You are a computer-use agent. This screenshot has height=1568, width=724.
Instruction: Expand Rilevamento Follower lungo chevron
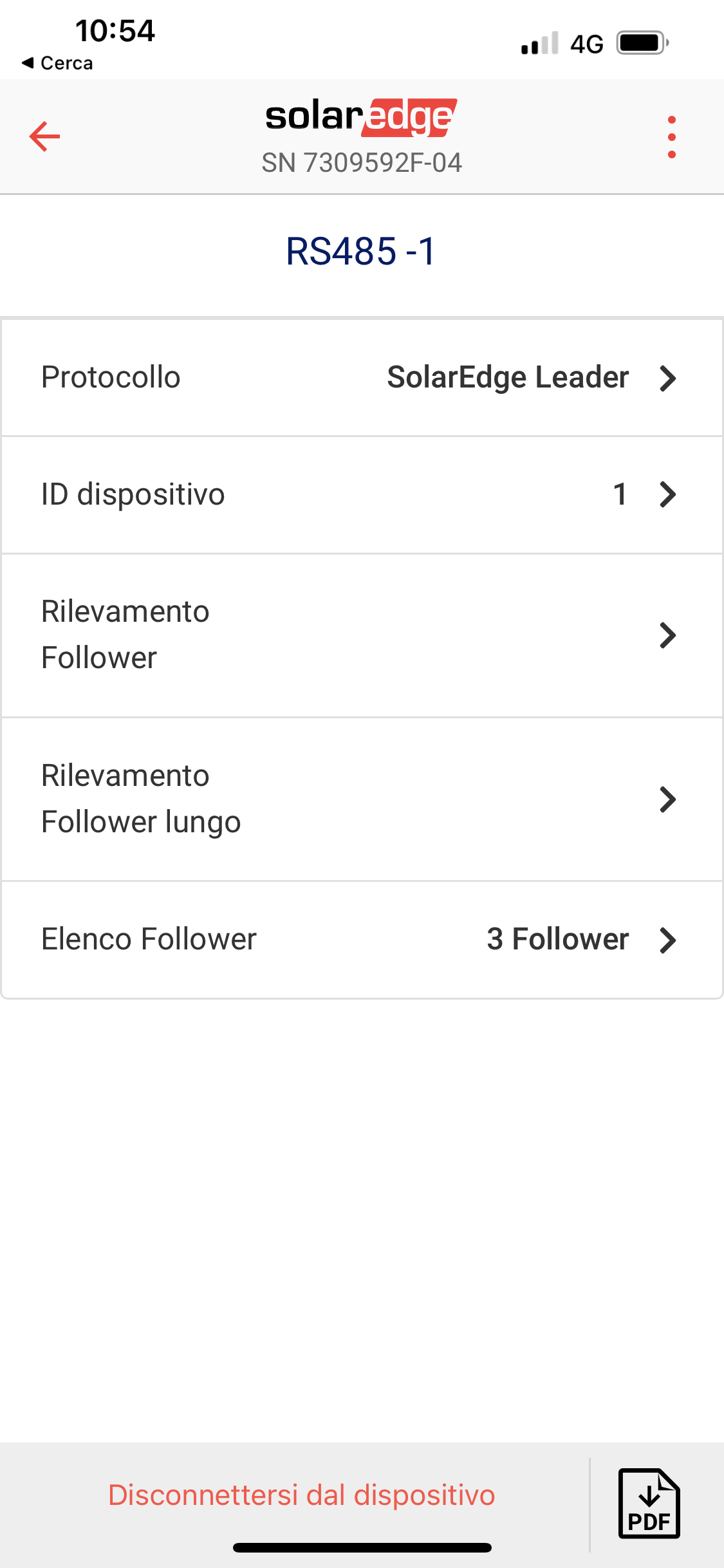tap(668, 799)
